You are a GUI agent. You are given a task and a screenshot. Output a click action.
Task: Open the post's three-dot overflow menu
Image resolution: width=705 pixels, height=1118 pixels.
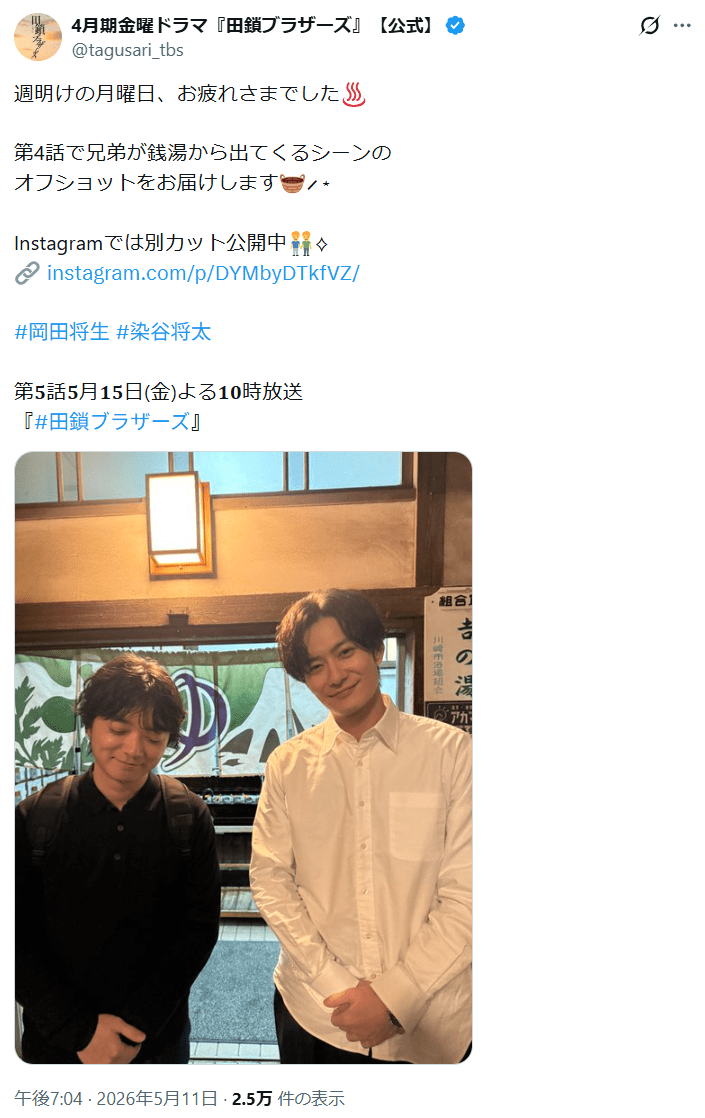(x=682, y=26)
